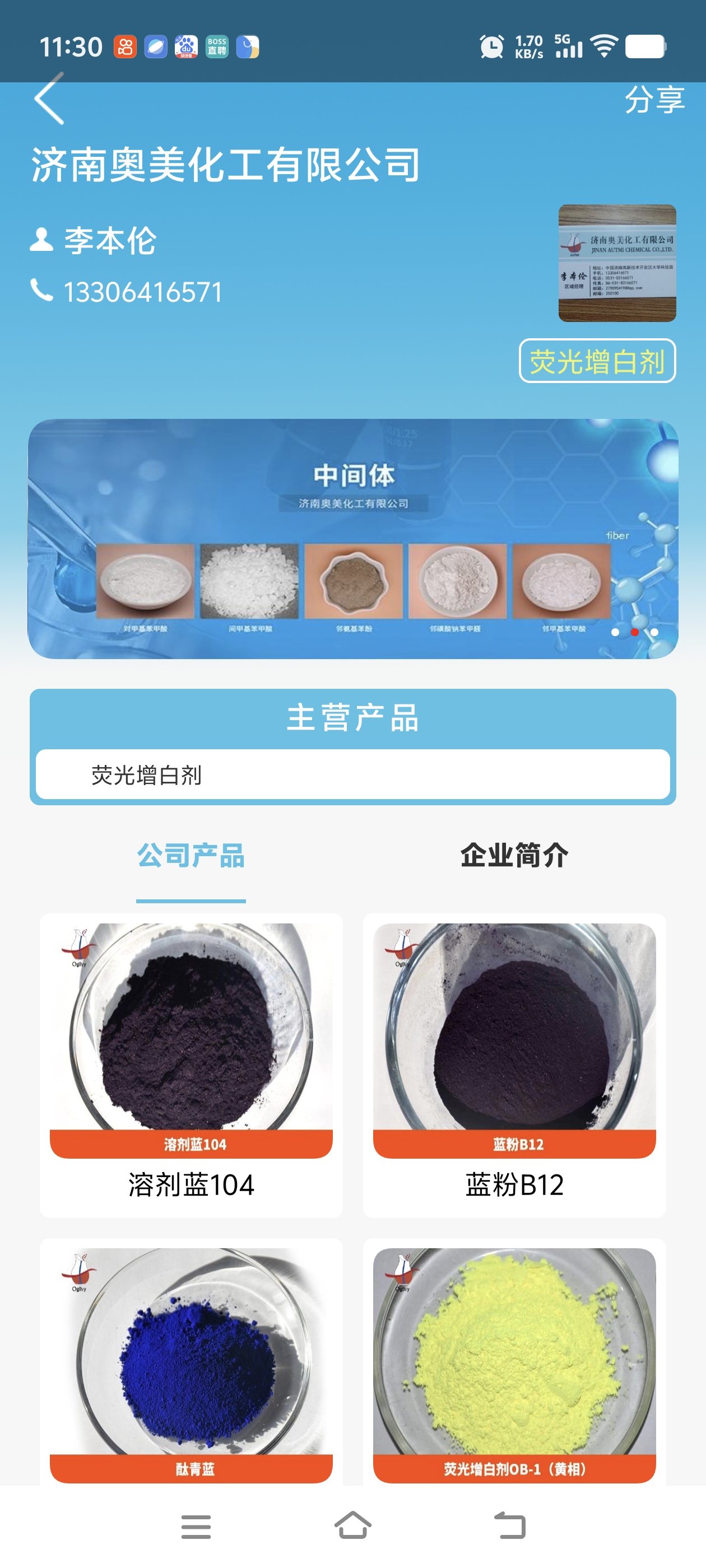706x1568 pixels.
Task: Open the 中间体 banner image
Action: (352, 538)
